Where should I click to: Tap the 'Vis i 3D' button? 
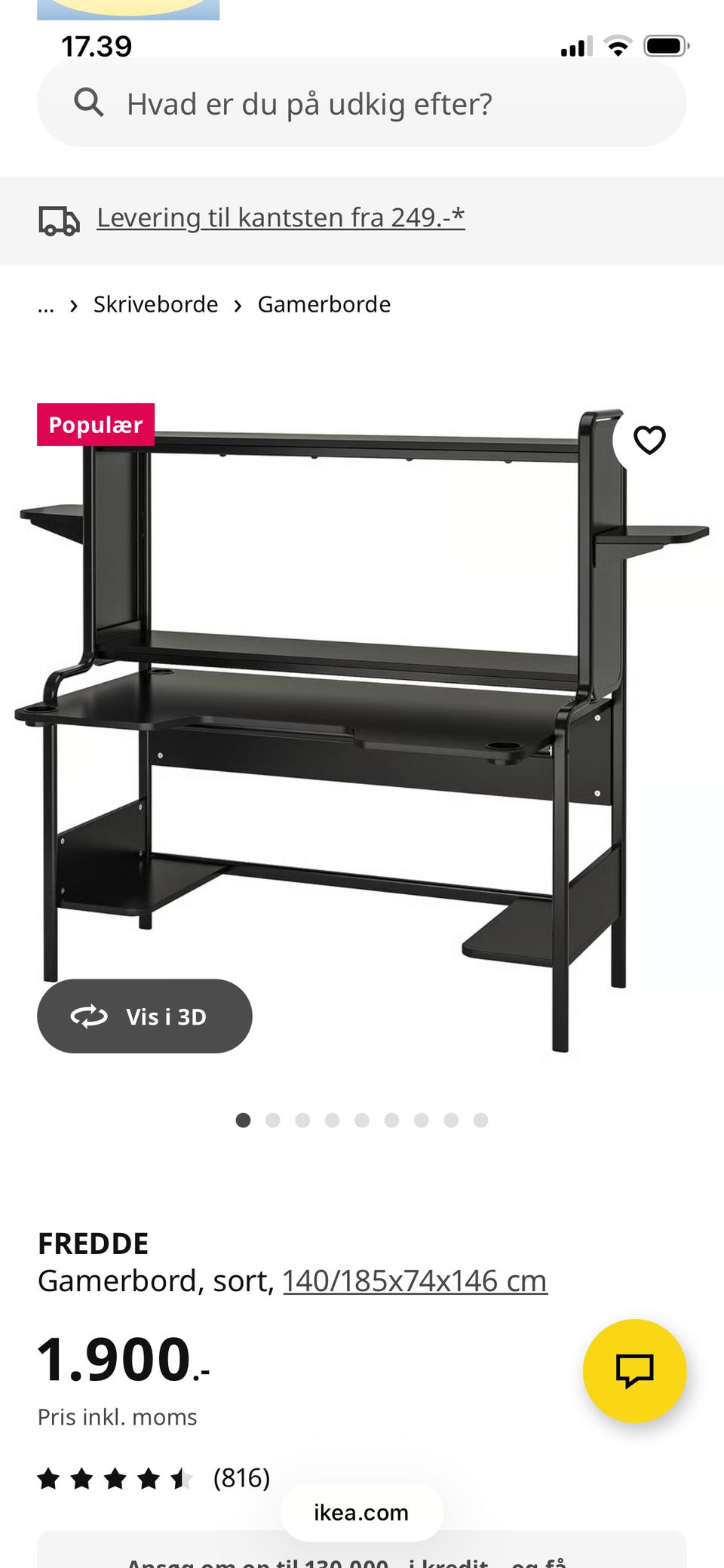tap(145, 1016)
